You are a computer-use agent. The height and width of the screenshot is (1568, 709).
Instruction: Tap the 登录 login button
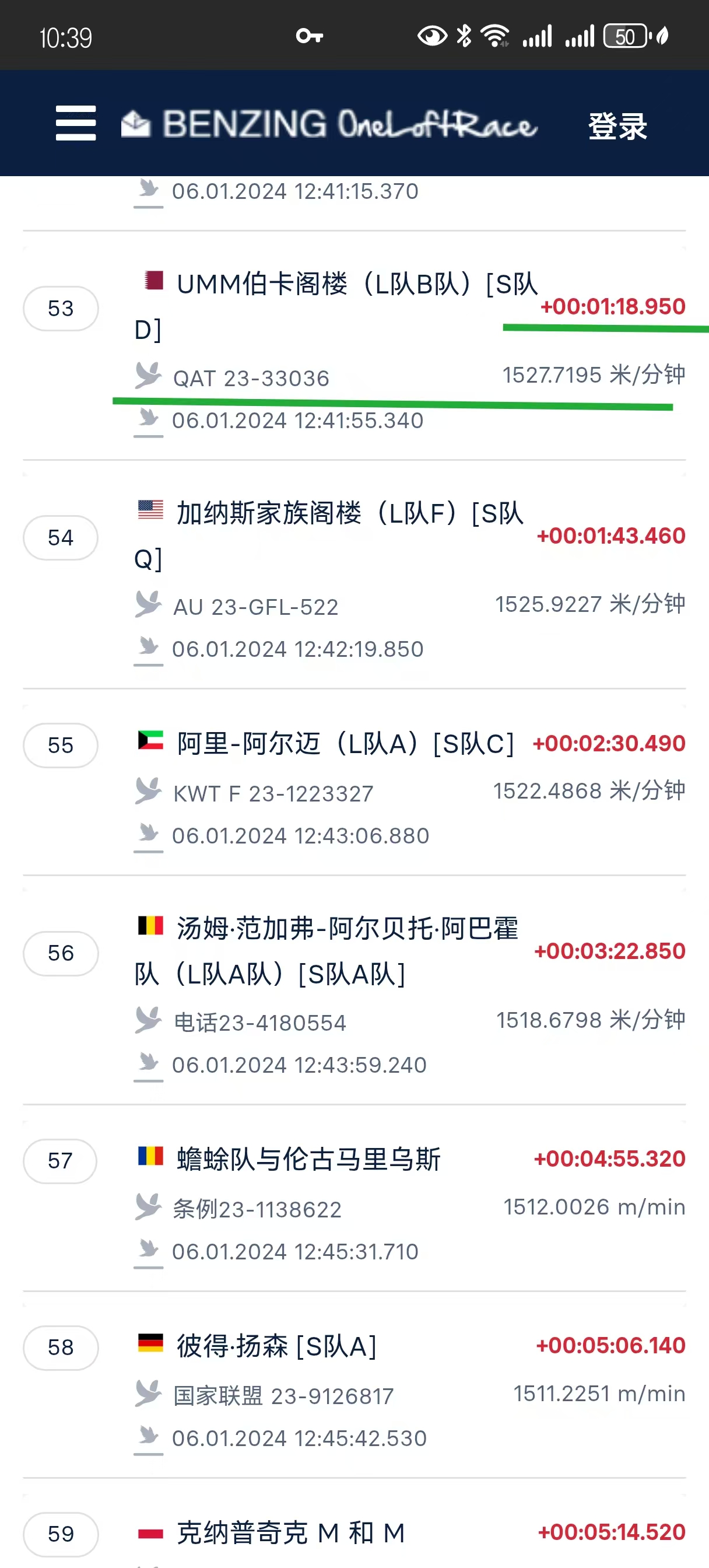(617, 126)
